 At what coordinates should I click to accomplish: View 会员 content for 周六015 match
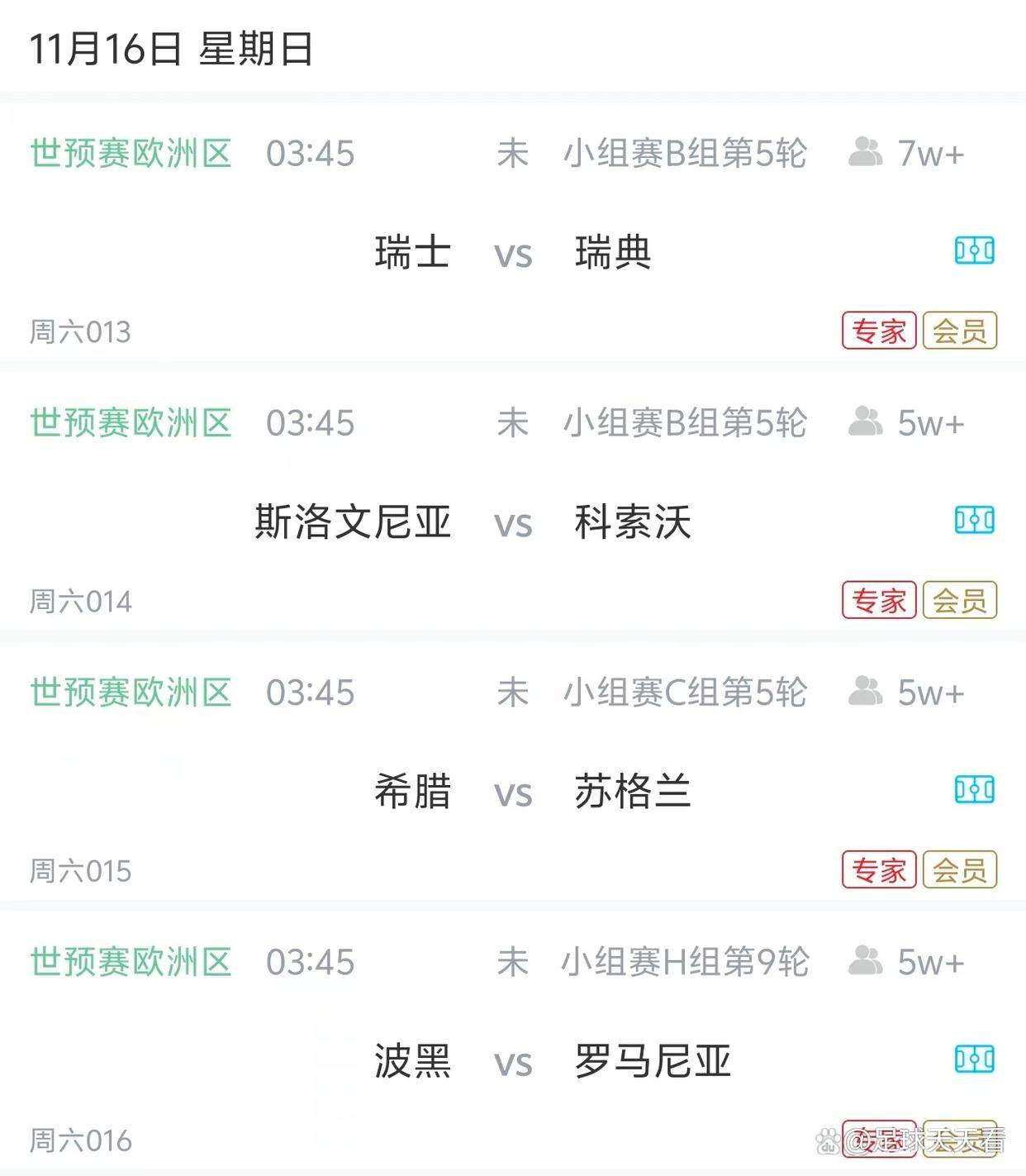[x=960, y=869]
